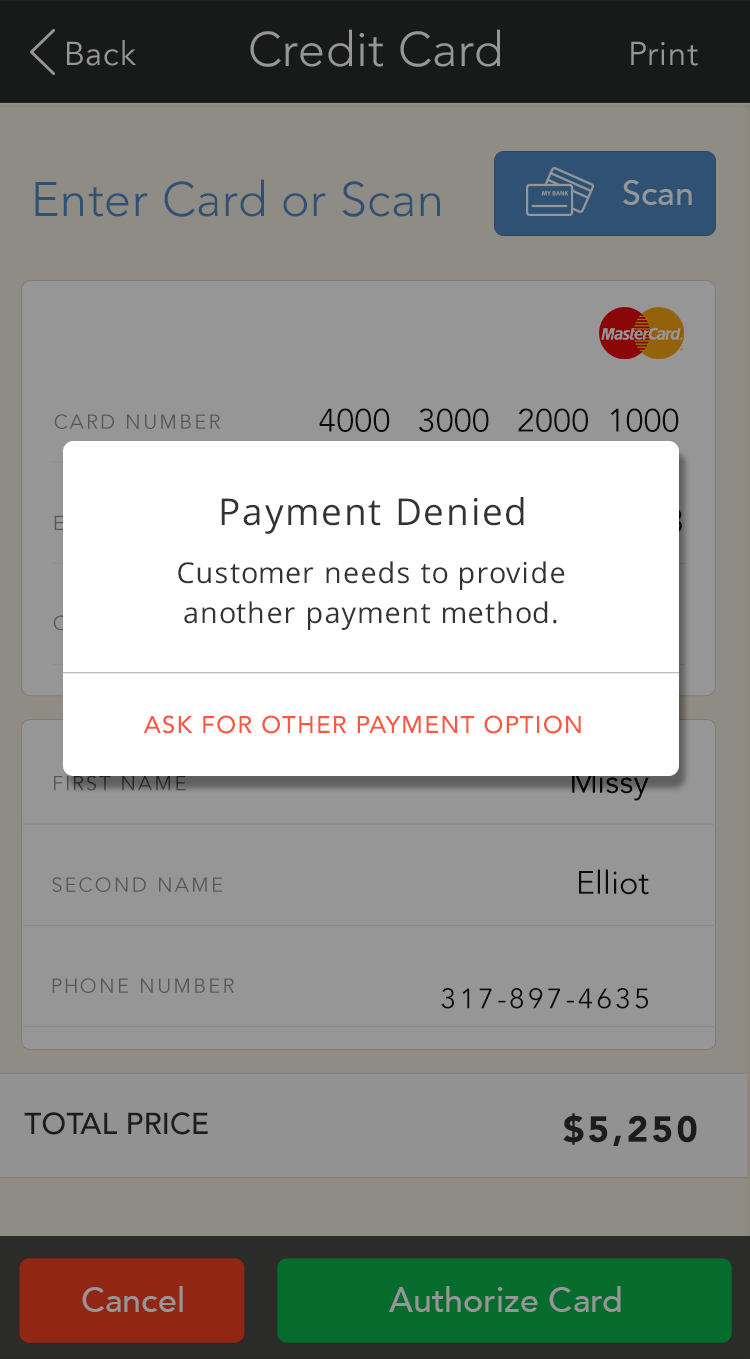
Task: Edit the card number field
Action: coord(368,421)
